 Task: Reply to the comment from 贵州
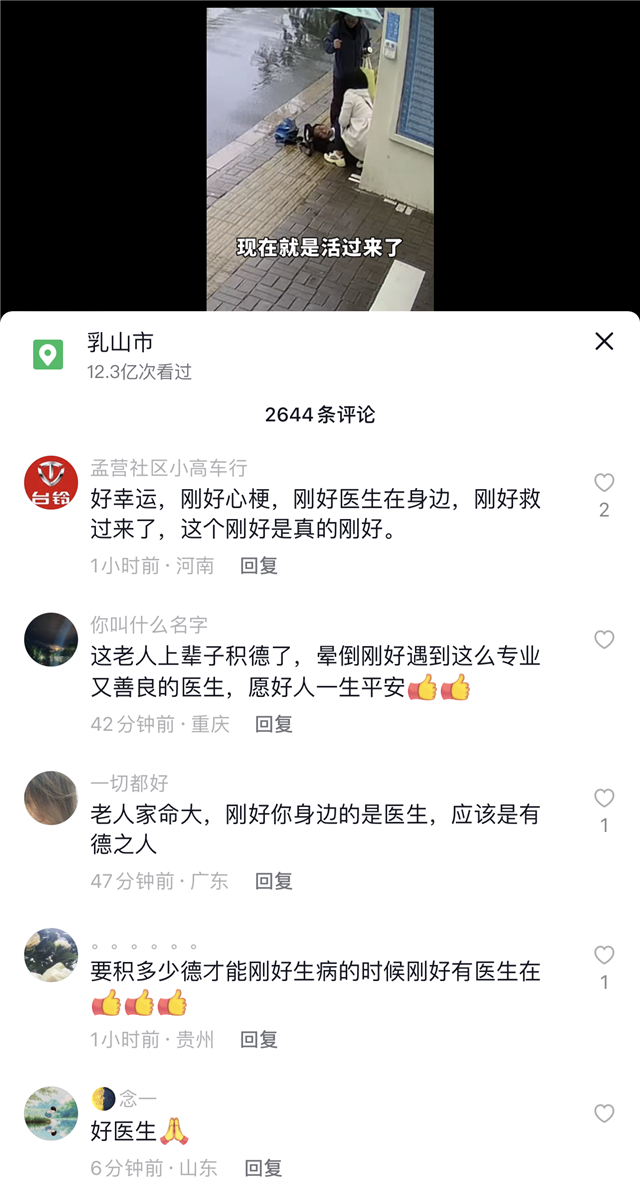[259, 1040]
